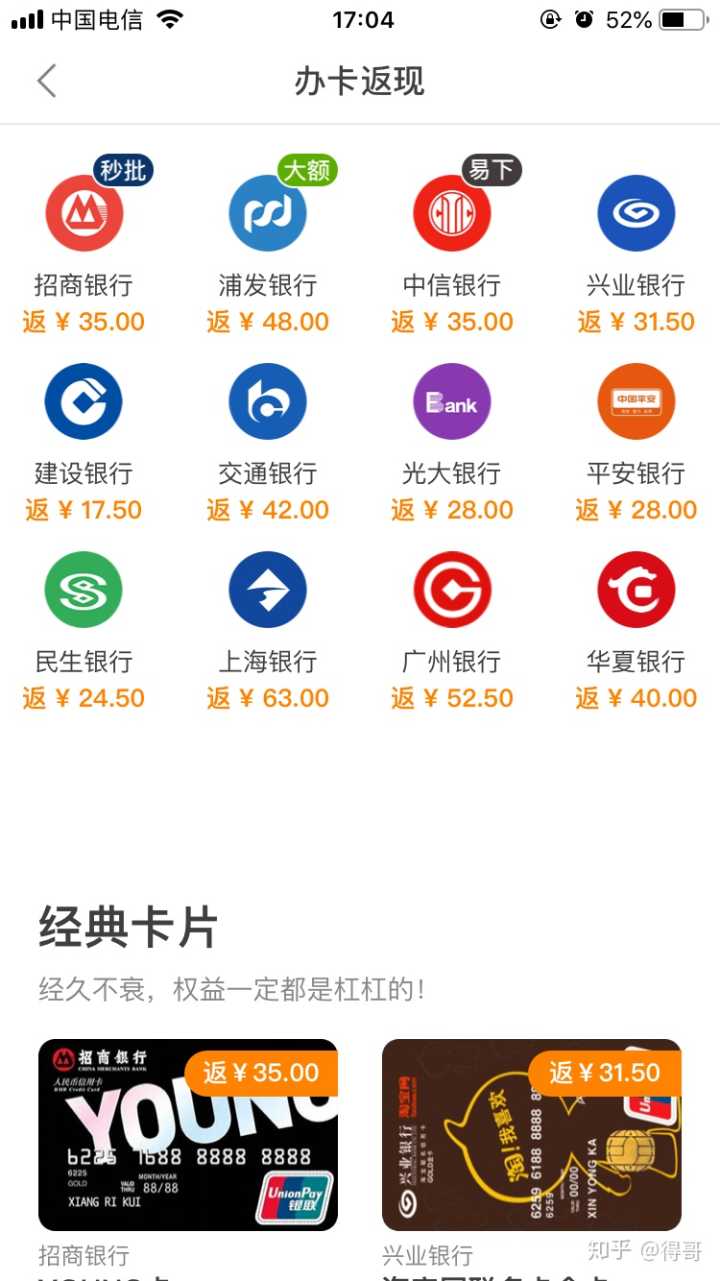The image size is (720, 1281).
Task: Select the 上海银行 bank icon
Action: 267,590
